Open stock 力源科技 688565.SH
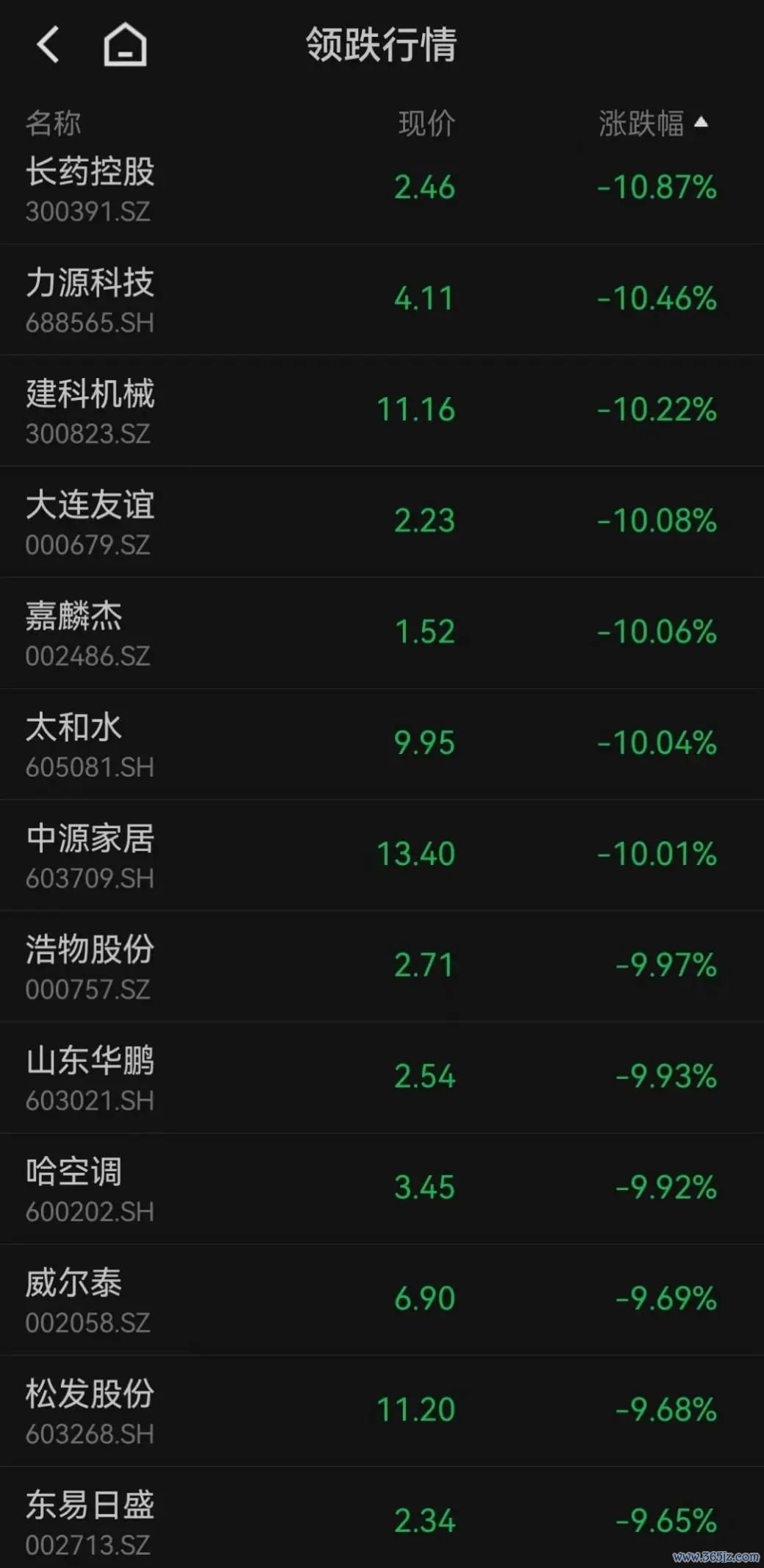This screenshot has height=1568, width=764. pos(382,300)
